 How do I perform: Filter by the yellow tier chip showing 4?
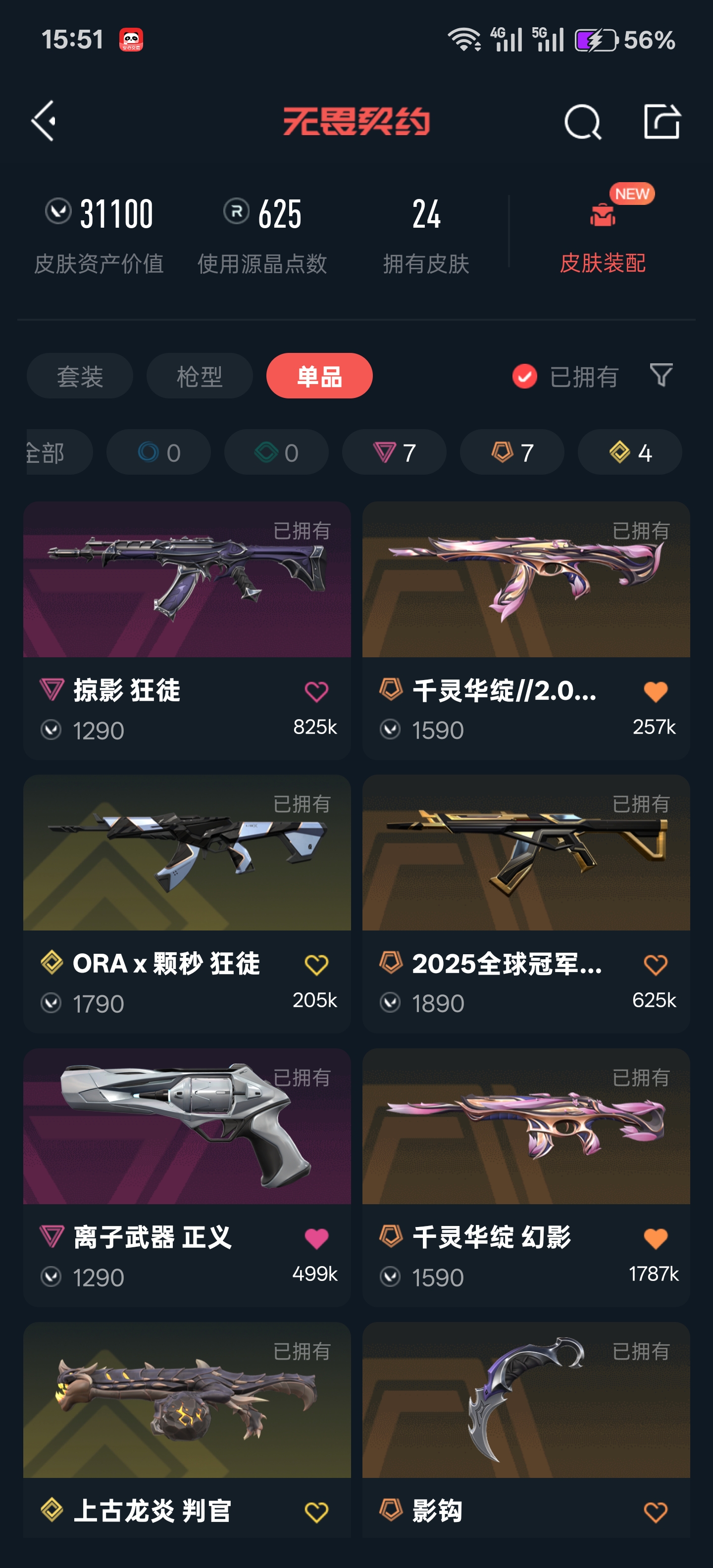coord(630,452)
